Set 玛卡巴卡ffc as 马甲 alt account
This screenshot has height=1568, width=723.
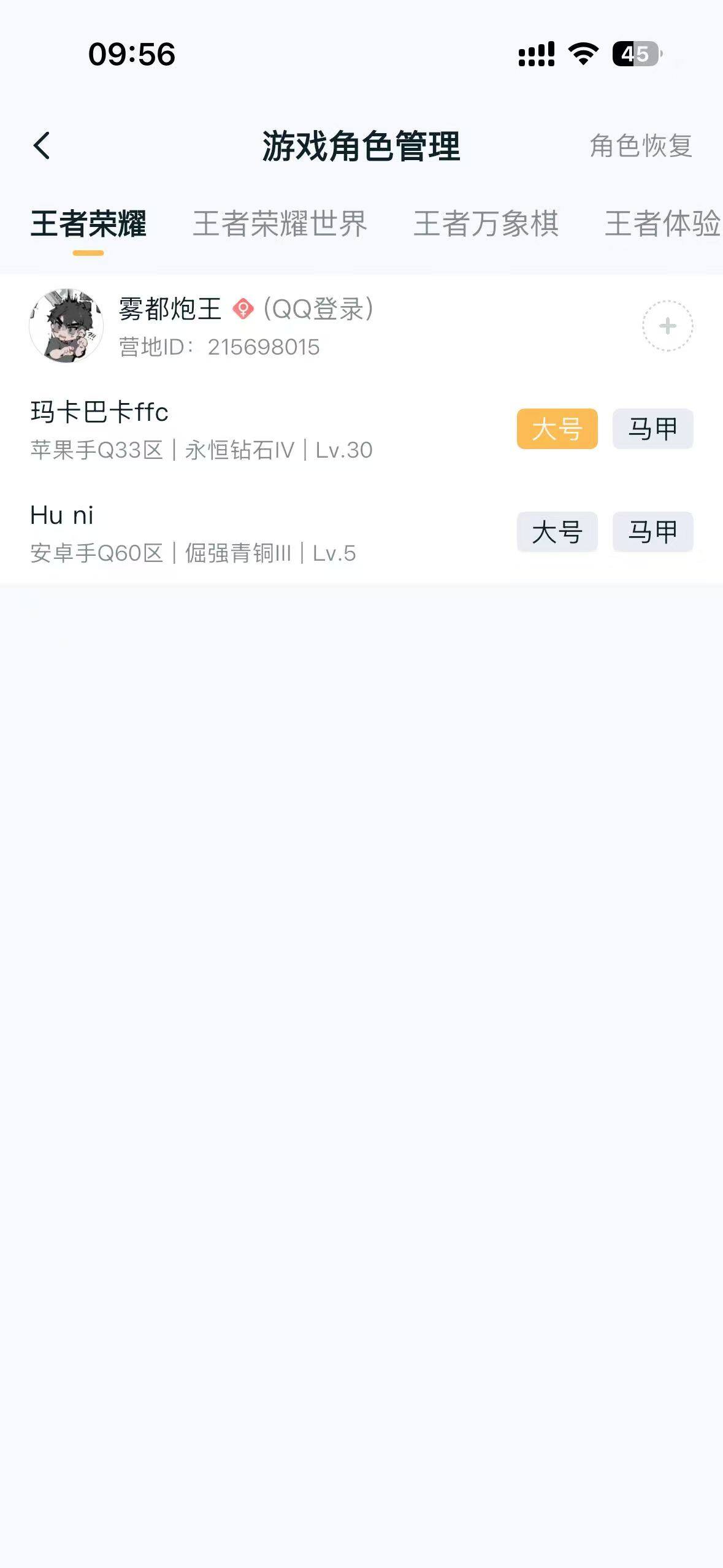tap(652, 428)
